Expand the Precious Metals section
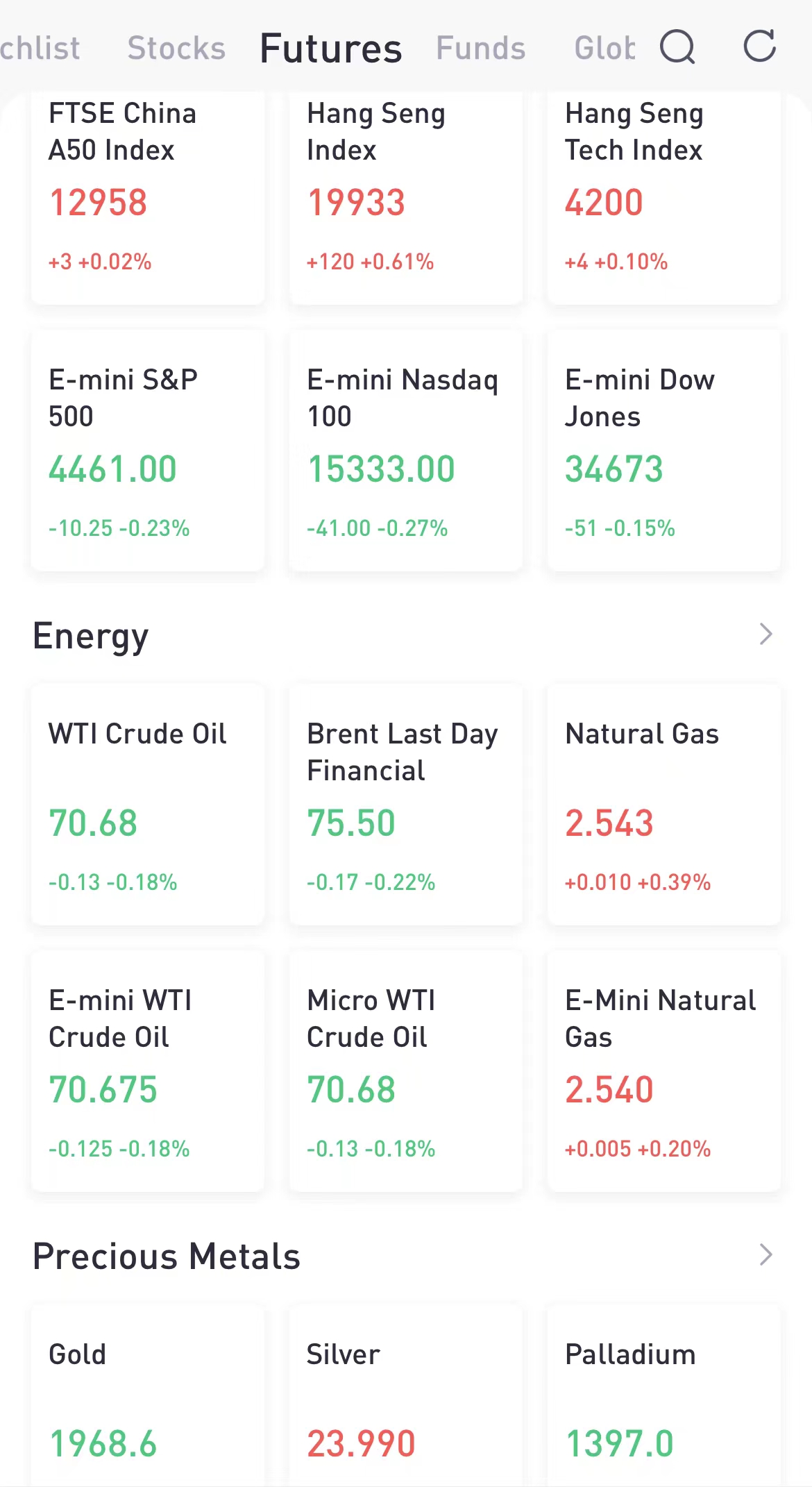This screenshot has width=812, height=1487. [x=765, y=1255]
